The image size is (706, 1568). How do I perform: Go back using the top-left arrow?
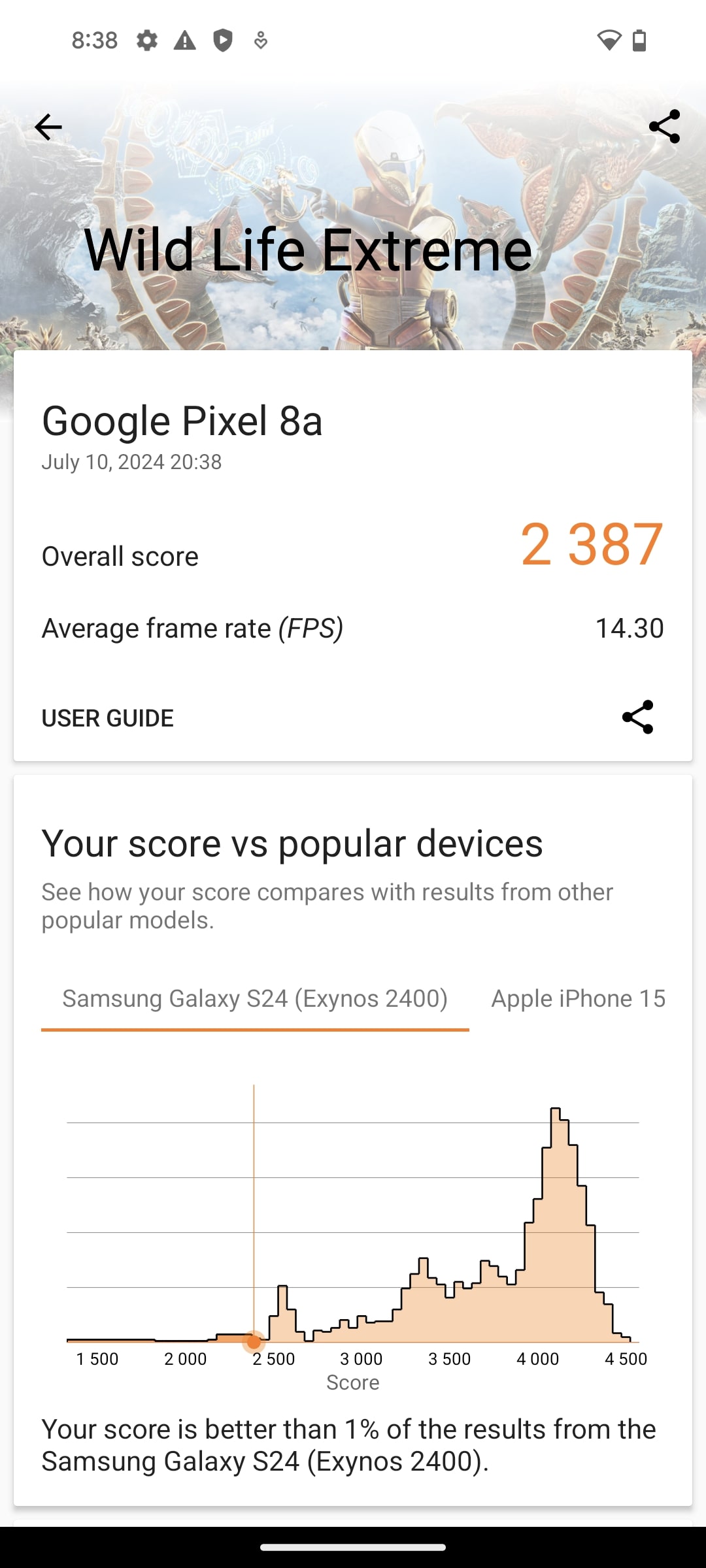(48, 127)
